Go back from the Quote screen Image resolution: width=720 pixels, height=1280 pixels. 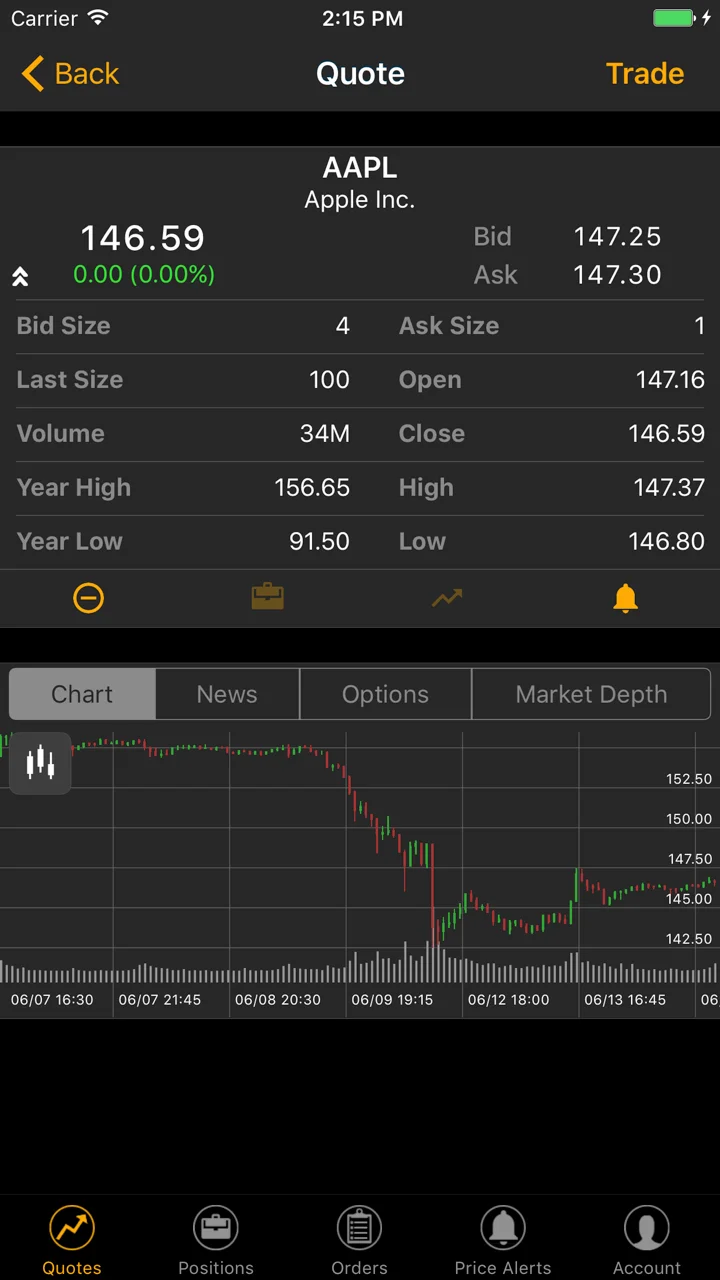coord(70,74)
